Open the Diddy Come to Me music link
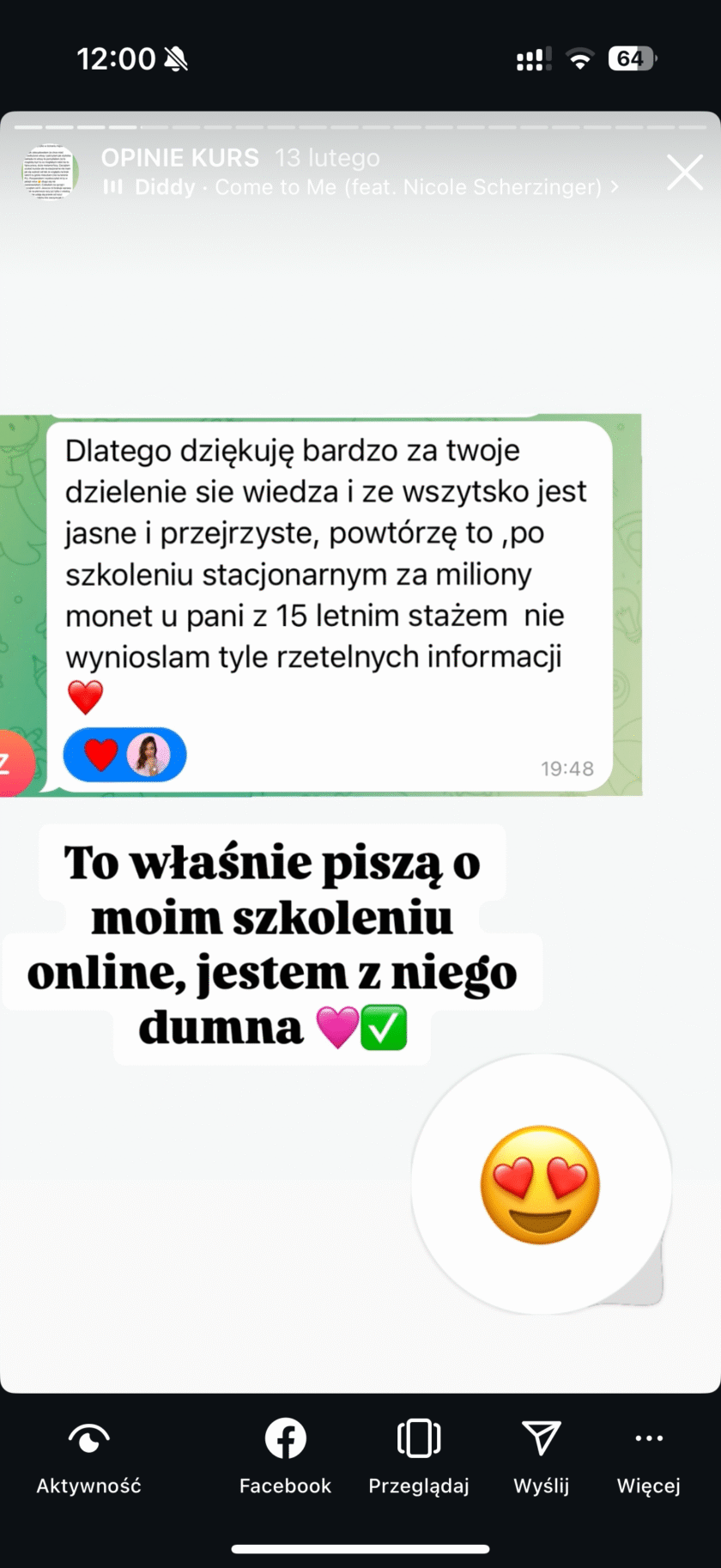The height and width of the screenshot is (1568, 721). pos(367,187)
